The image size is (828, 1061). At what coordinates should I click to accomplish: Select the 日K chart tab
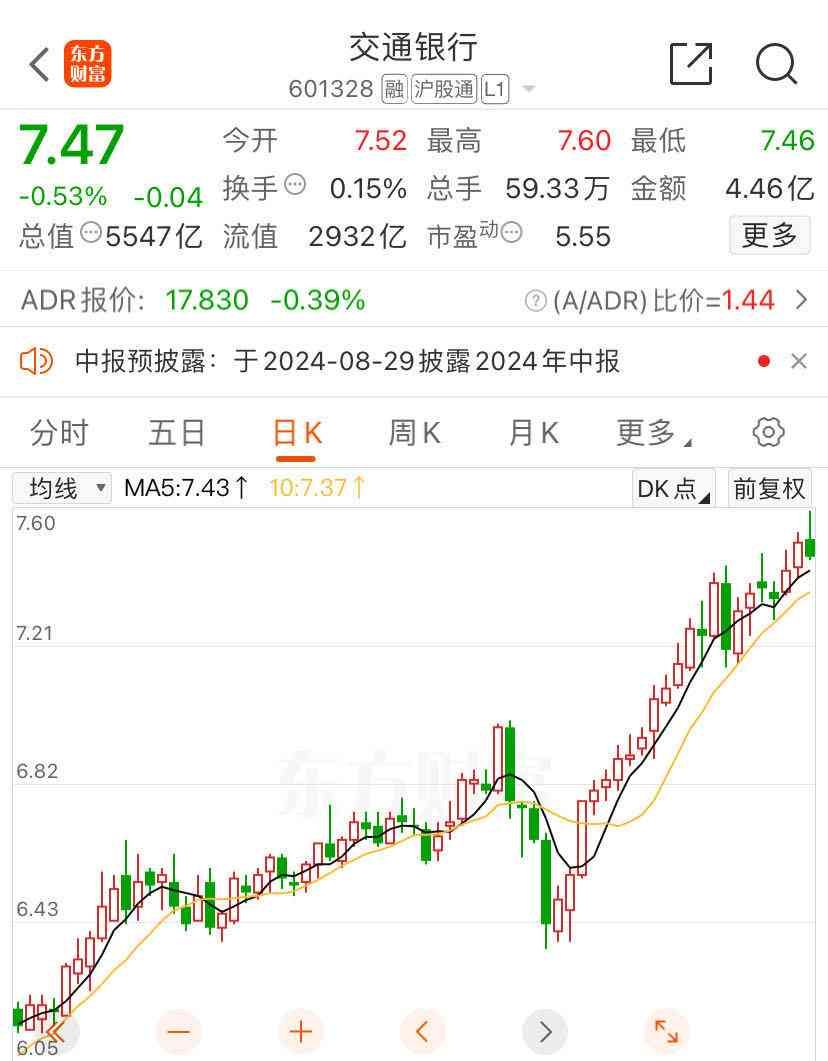(x=296, y=433)
